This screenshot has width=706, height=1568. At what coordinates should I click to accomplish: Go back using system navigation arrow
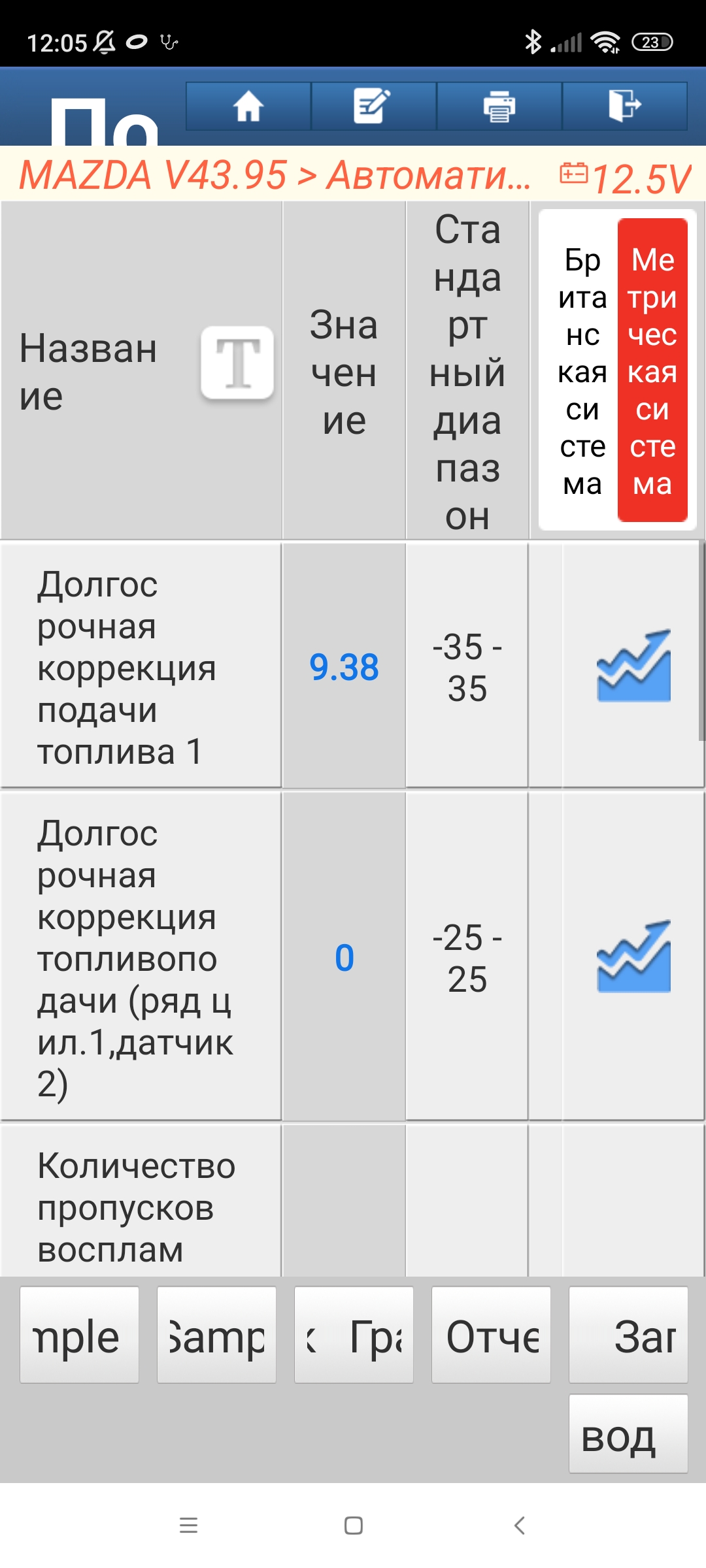tap(519, 1526)
